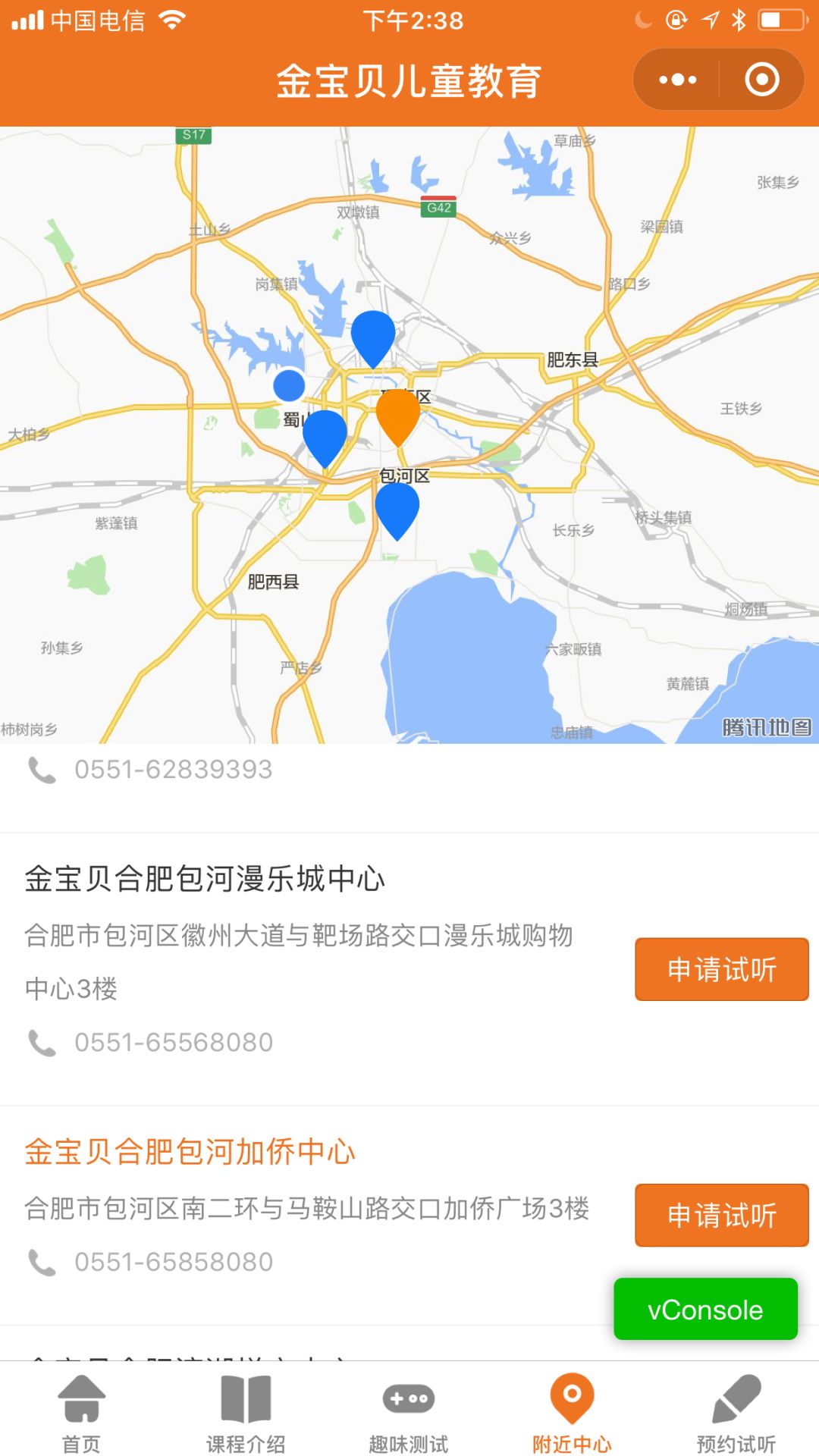Close the mini program via circle icon

pyautogui.click(x=761, y=80)
